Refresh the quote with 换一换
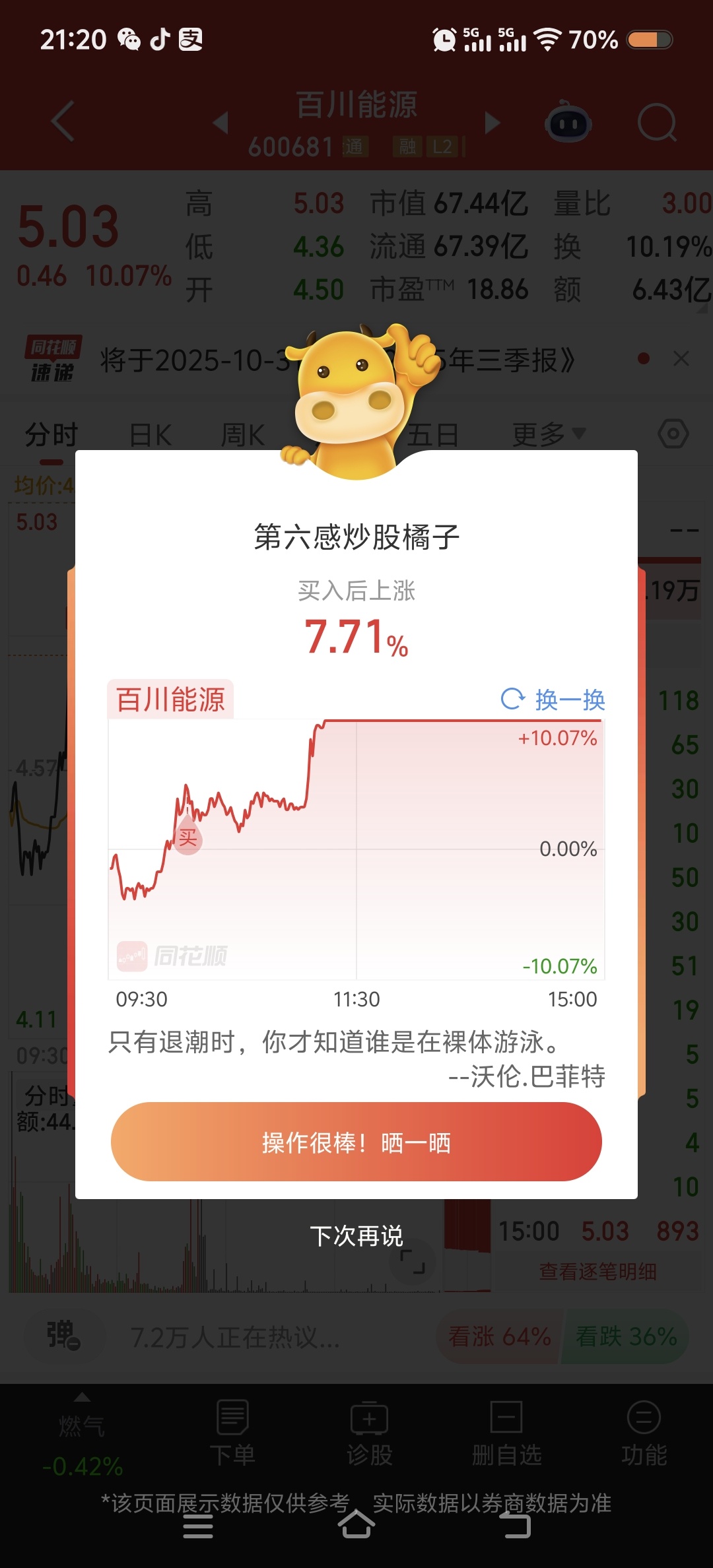The image size is (713, 1568). (553, 700)
